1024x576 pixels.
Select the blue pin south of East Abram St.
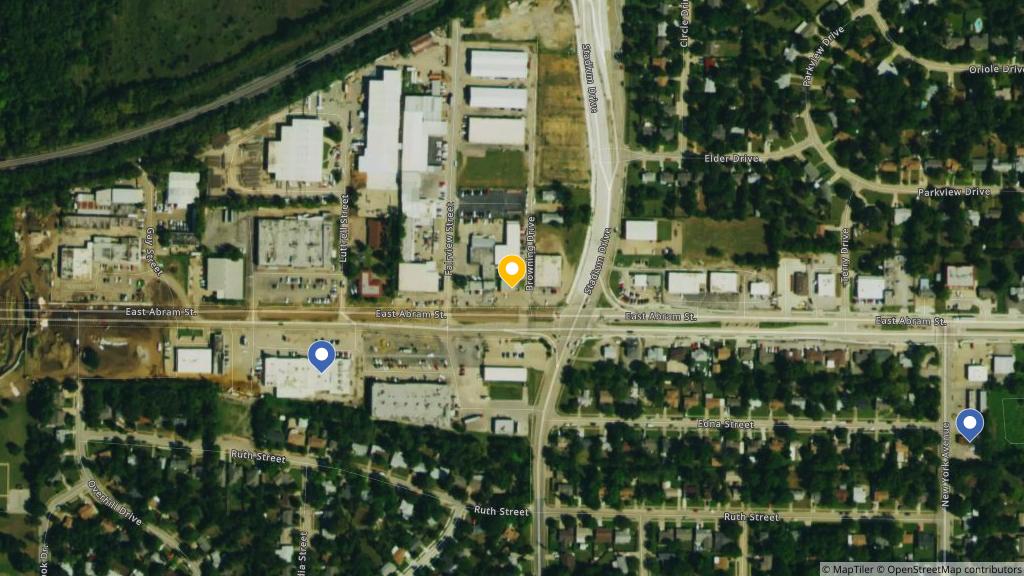321,355
